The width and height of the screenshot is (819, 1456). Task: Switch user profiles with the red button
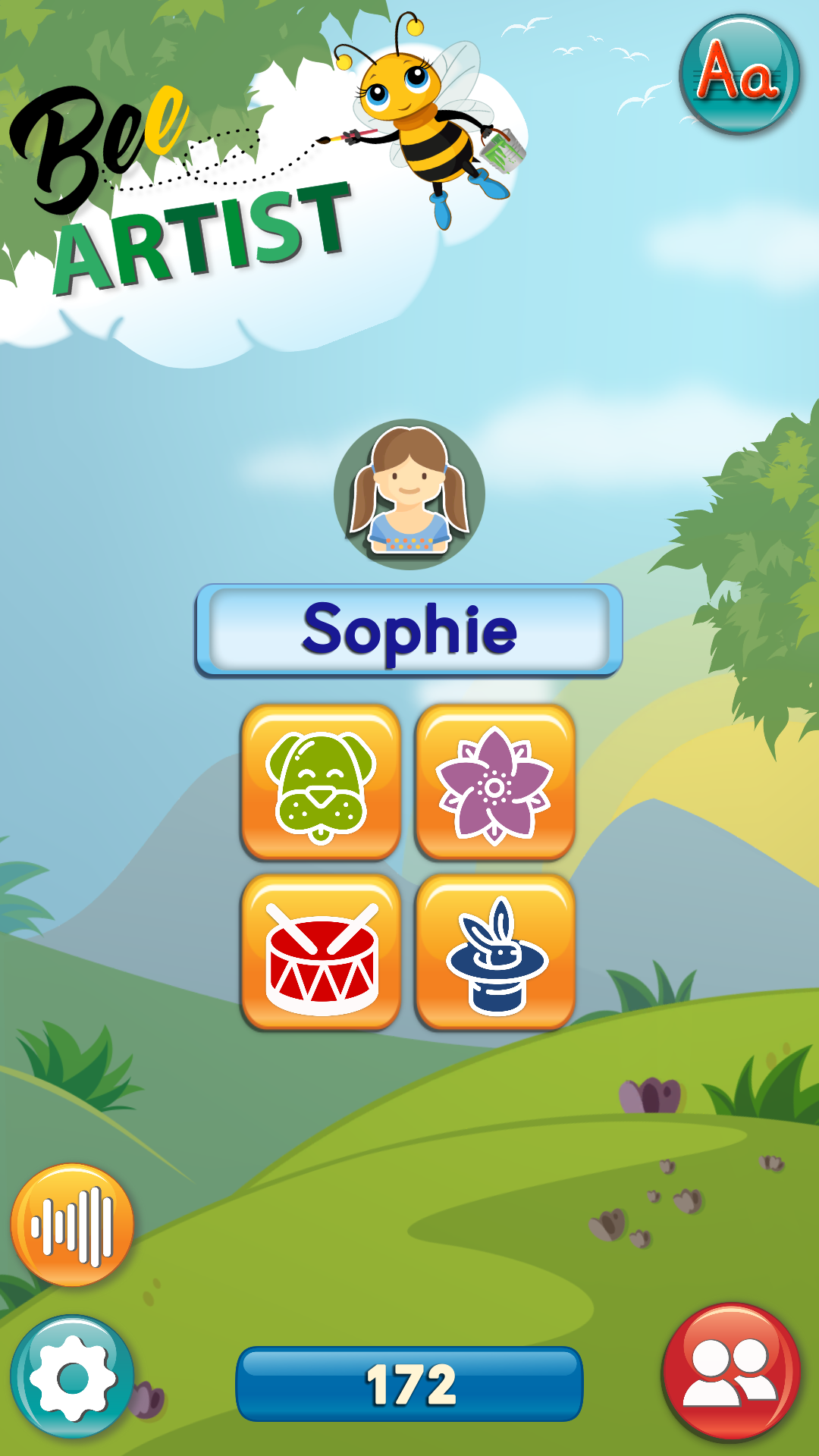[x=731, y=1371]
